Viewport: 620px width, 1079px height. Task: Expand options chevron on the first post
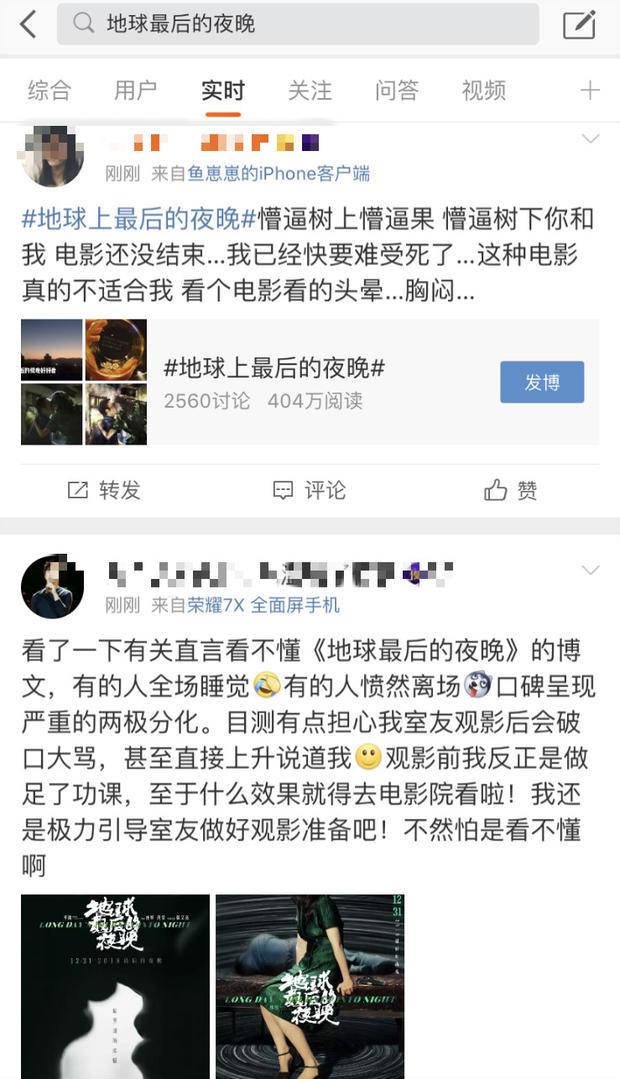(590, 139)
